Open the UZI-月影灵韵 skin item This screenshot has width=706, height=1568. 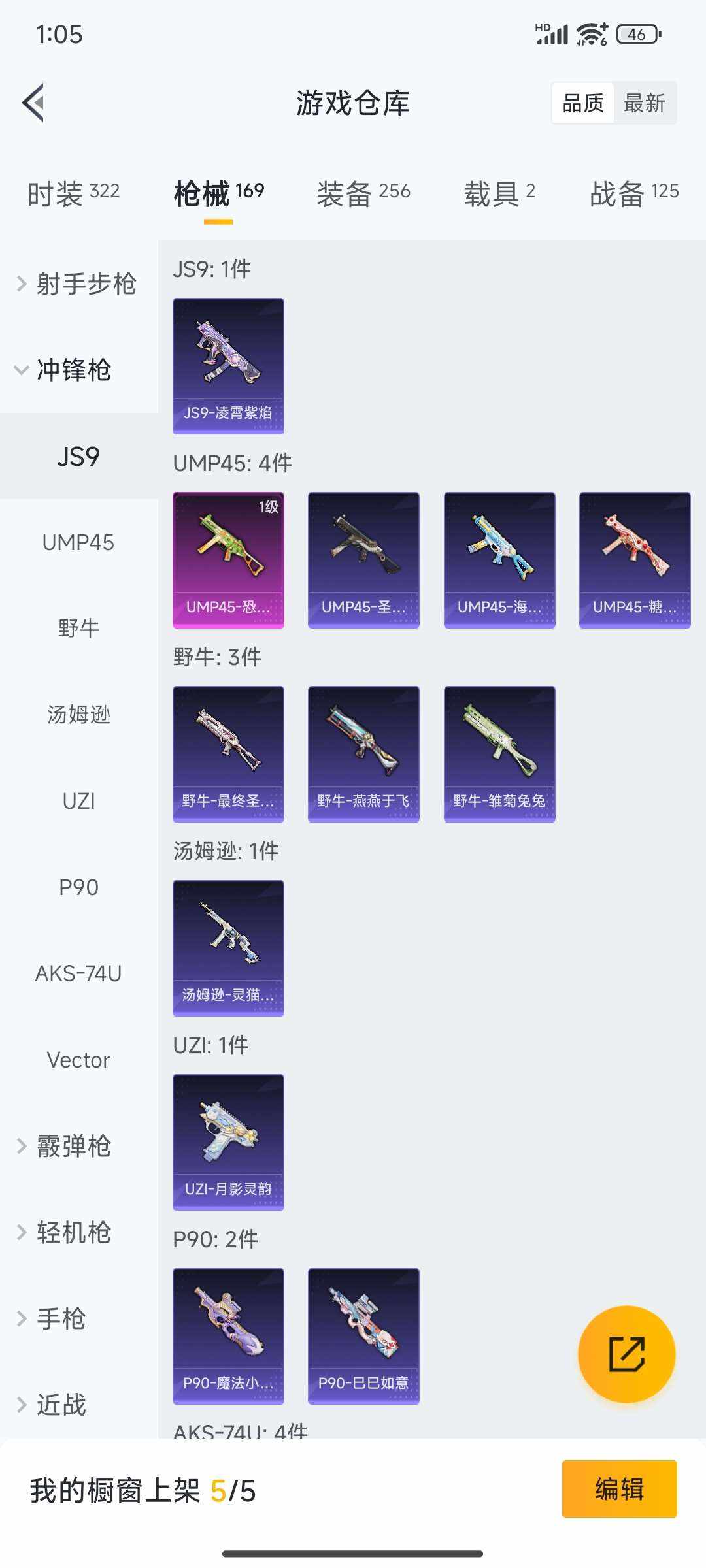pos(228,1142)
